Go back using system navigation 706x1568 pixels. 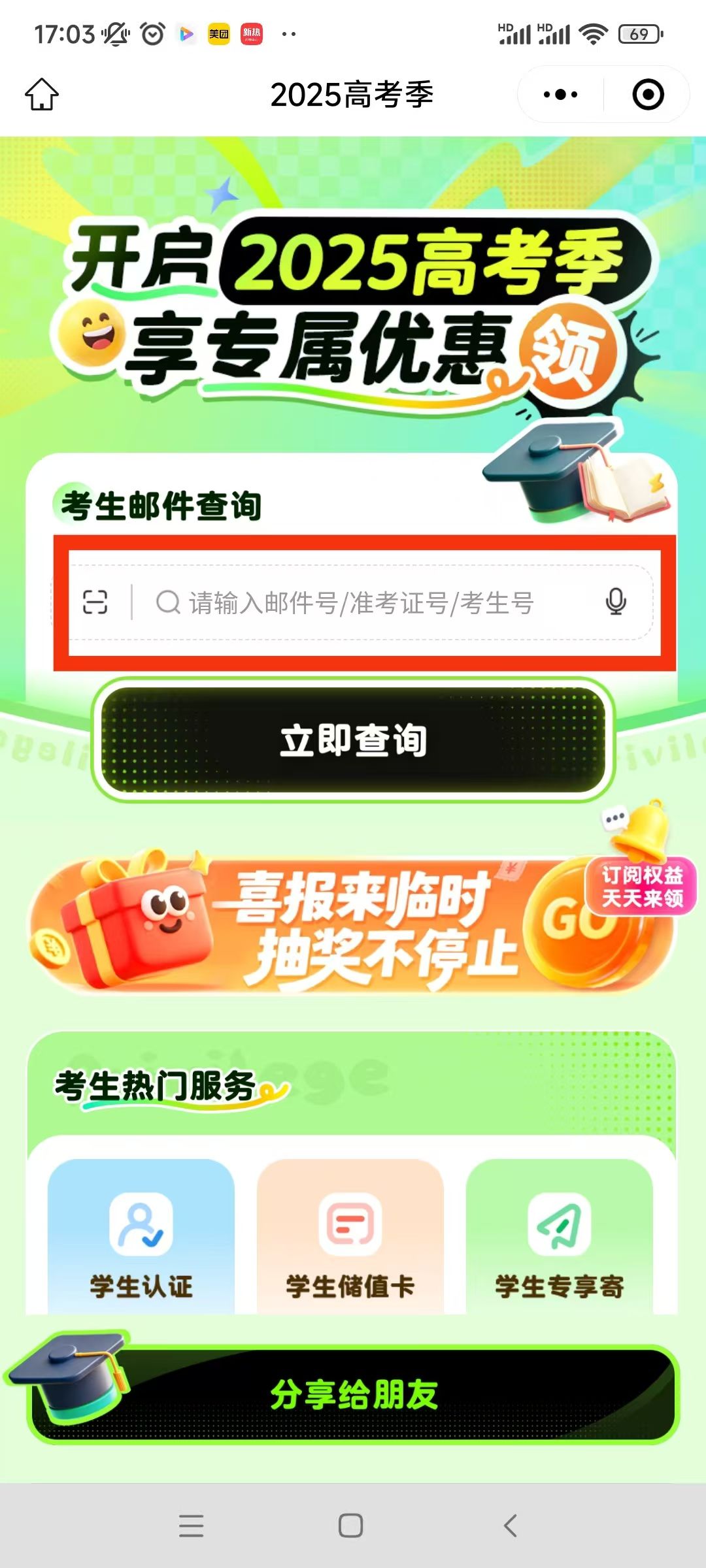pos(511,1526)
